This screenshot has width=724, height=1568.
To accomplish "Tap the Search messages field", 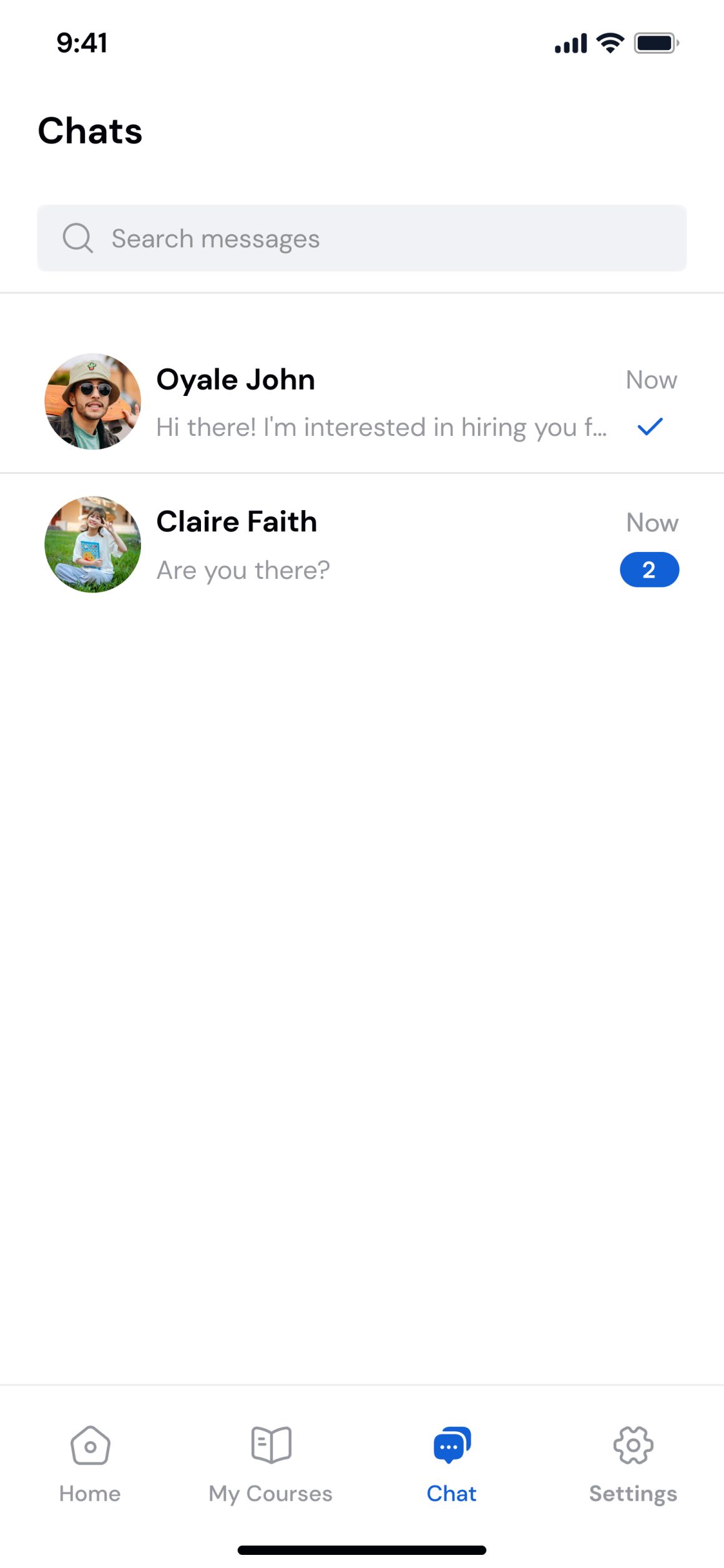I will tap(362, 238).
